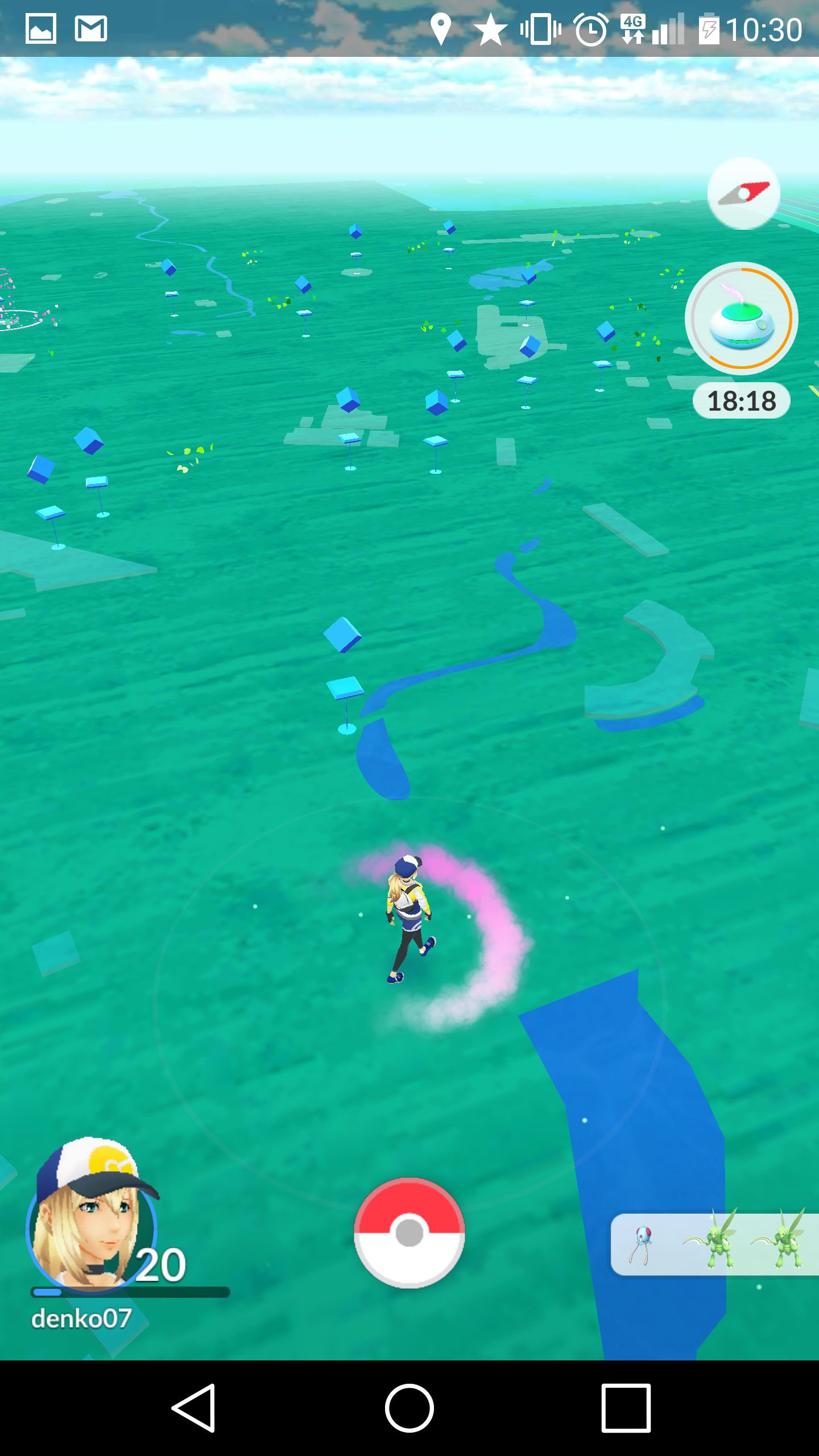
Task: Tap the trainer avatar on the map
Action: [x=409, y=917]
